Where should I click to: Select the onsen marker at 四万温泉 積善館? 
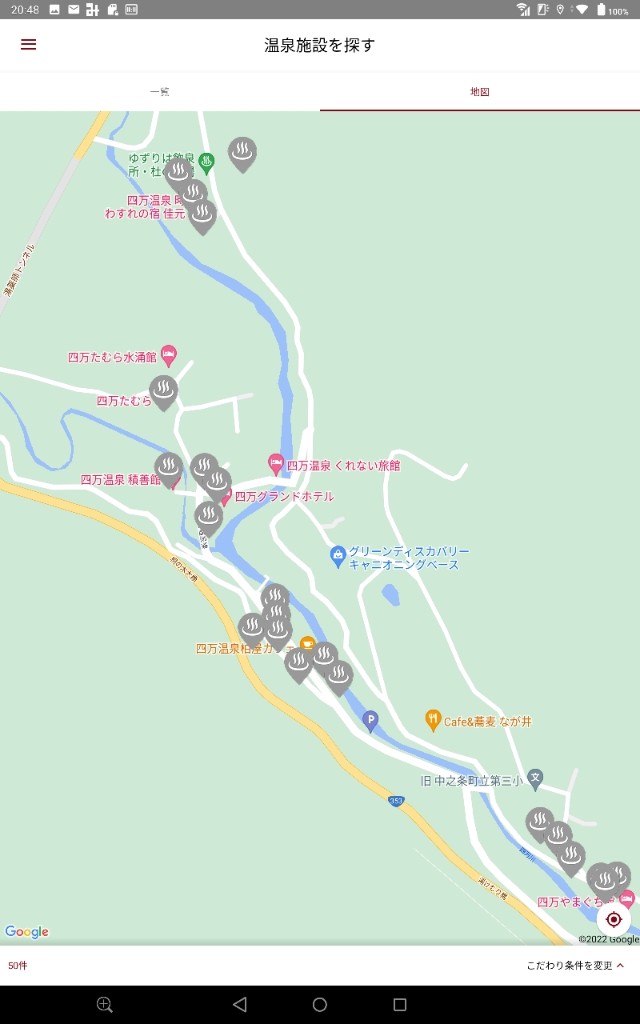pyautogui.click(x=168, y=470)
